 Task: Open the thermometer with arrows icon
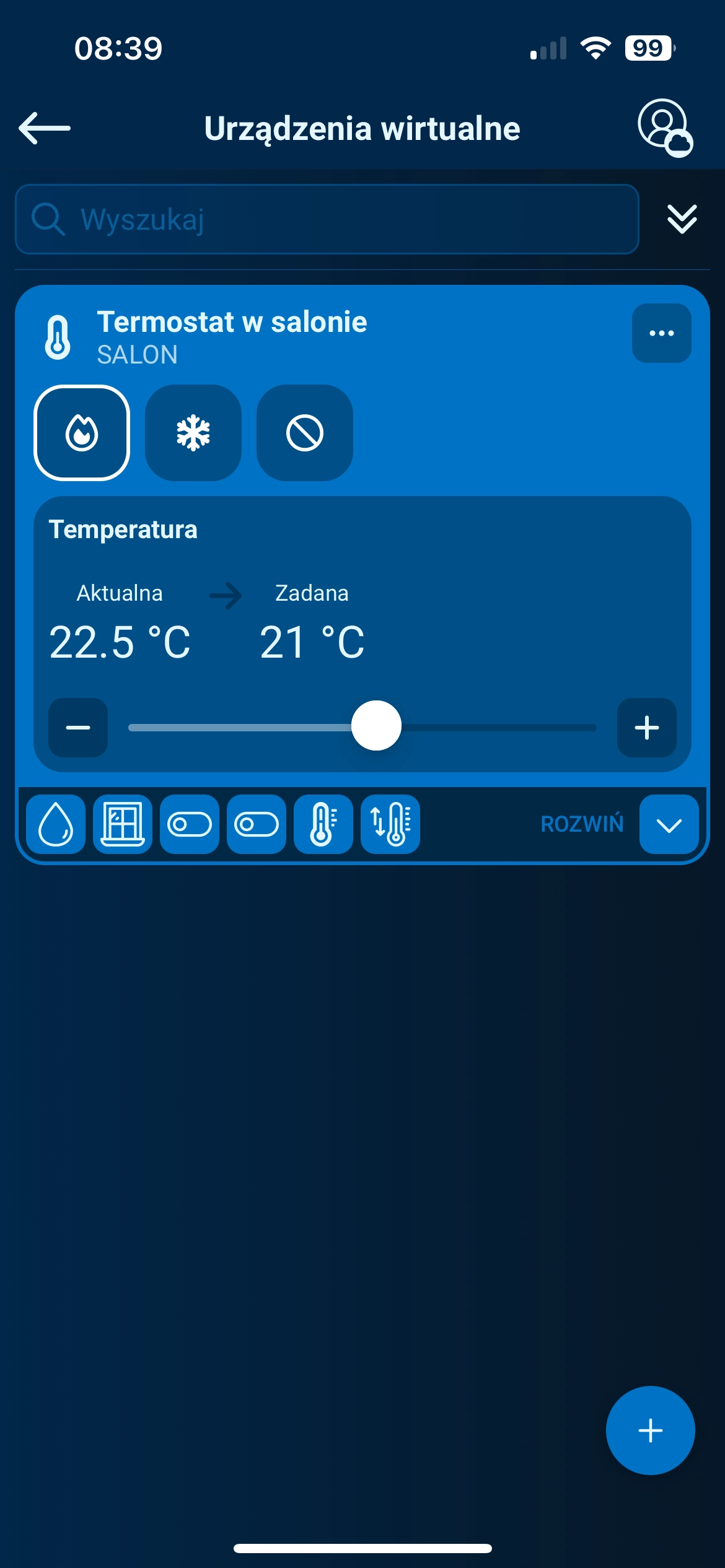coord(390,824)
